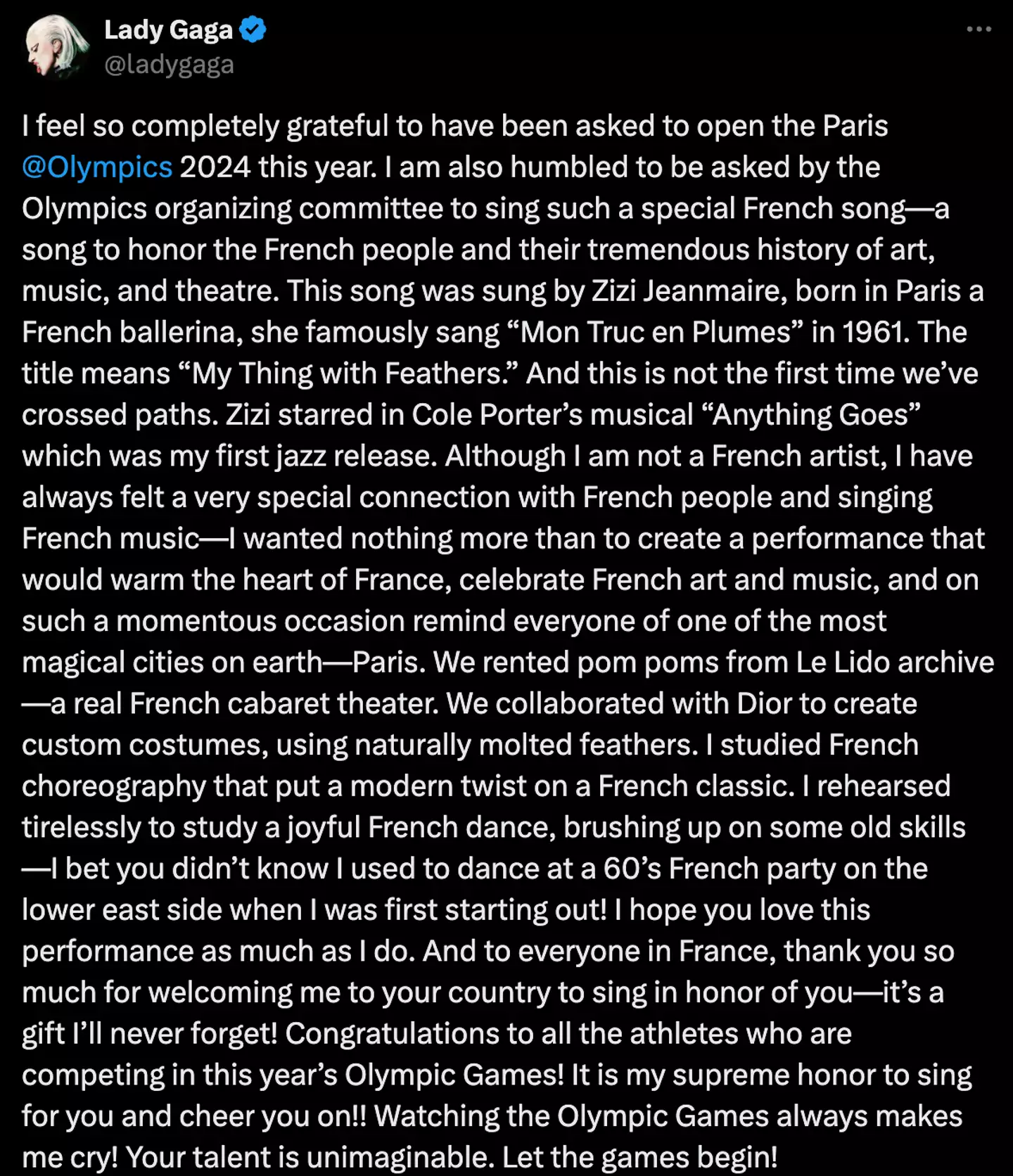
Task: Open the Lady Gaga display name
Action: click(168, 30)
